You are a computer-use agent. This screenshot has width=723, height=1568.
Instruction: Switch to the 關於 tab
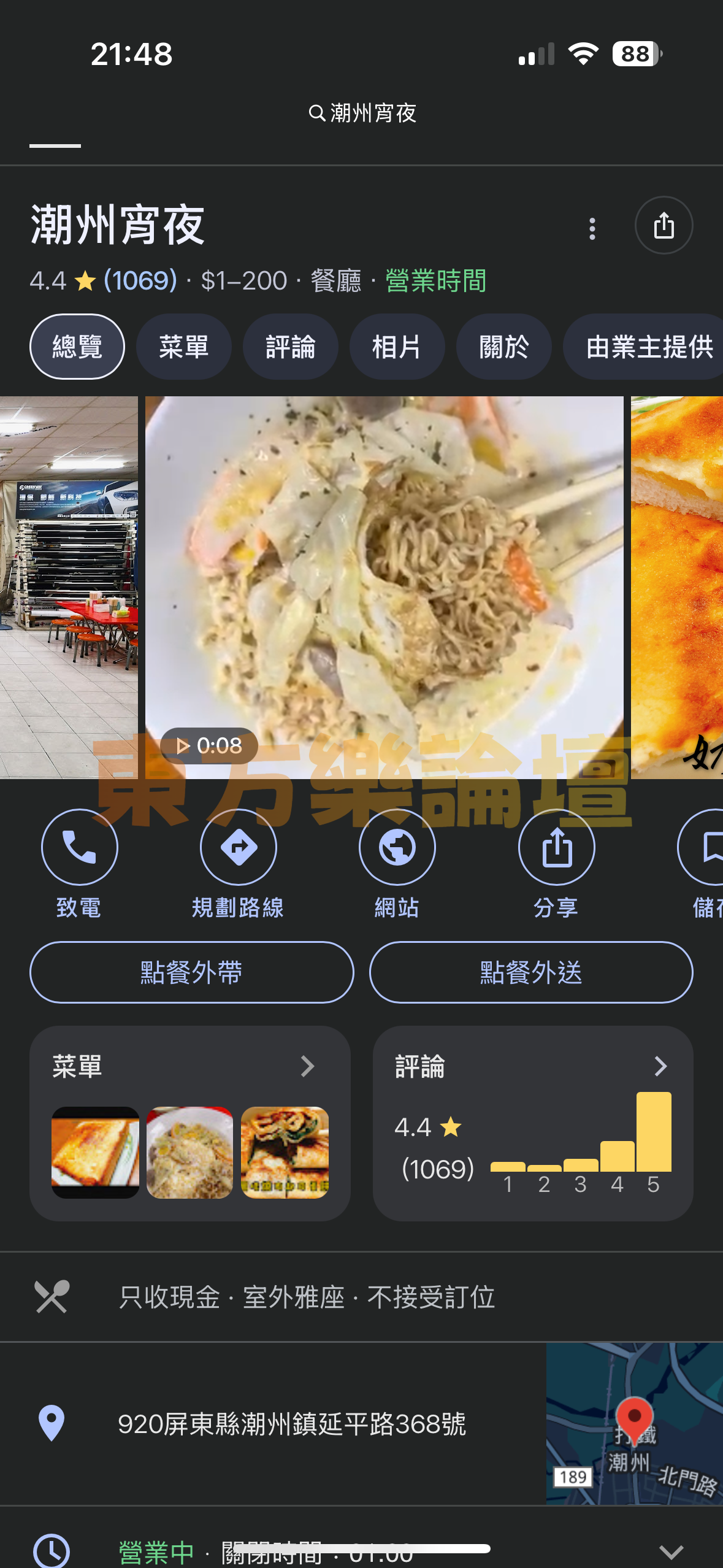pyautogui.click(x=503, y=347)
